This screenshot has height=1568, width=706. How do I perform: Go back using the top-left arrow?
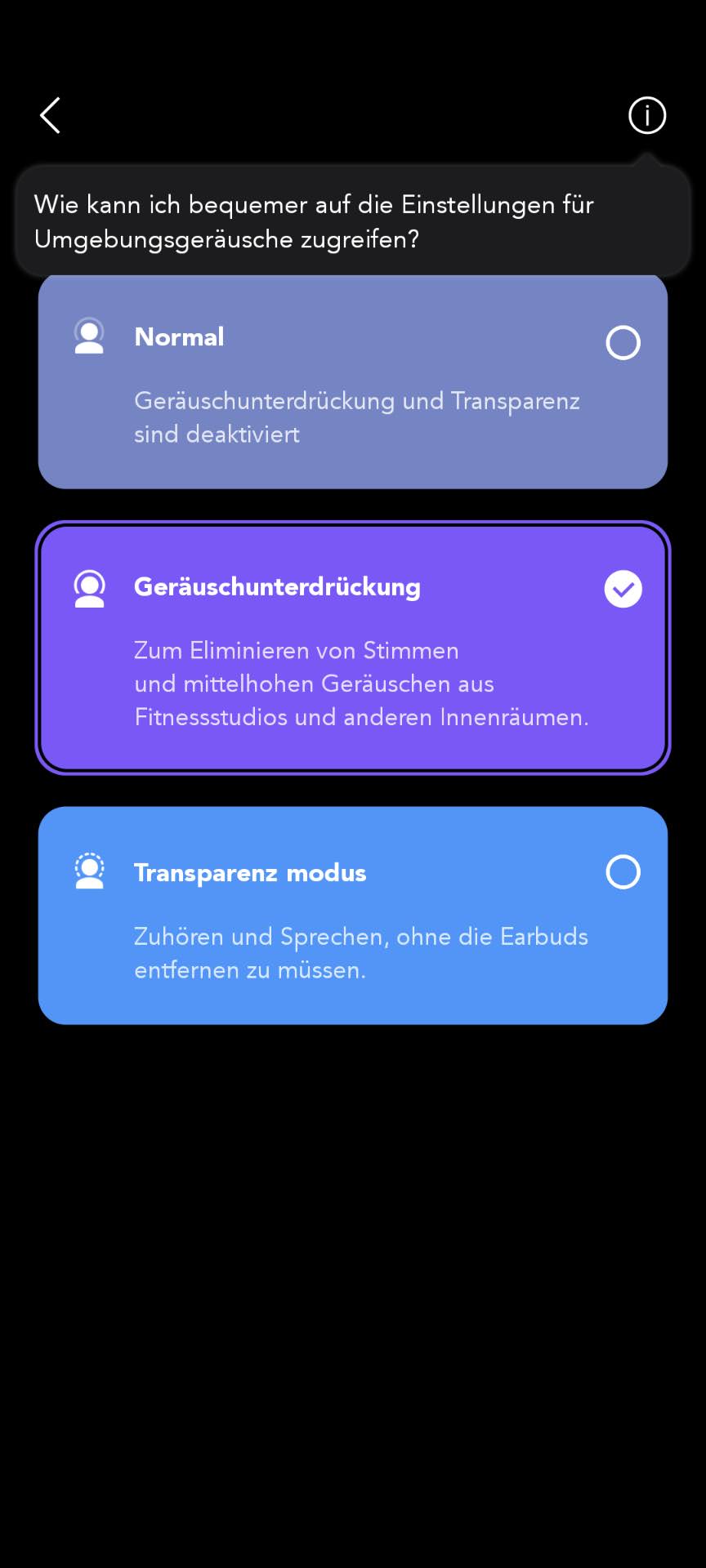(51, 115)
